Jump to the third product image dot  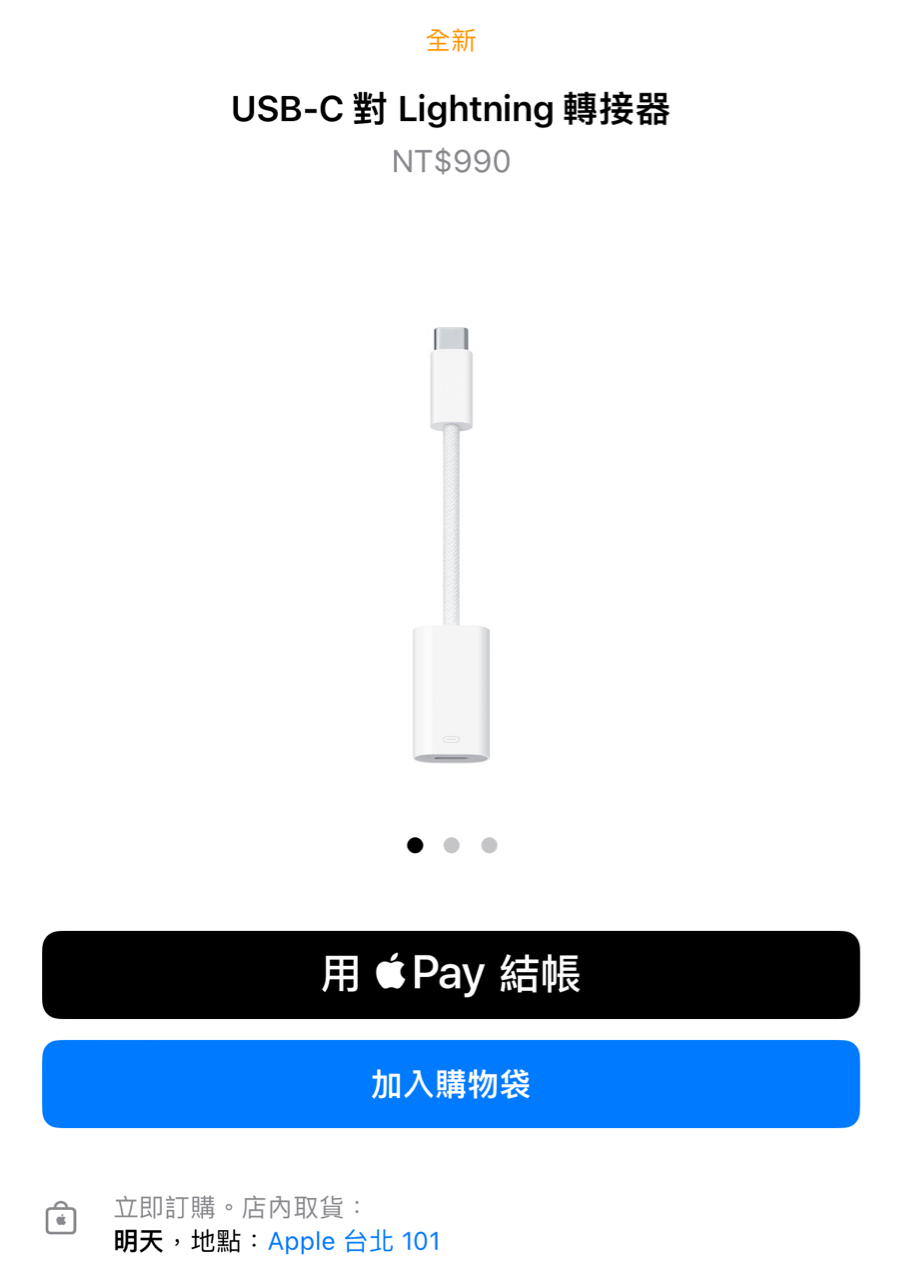click(489, 845)
